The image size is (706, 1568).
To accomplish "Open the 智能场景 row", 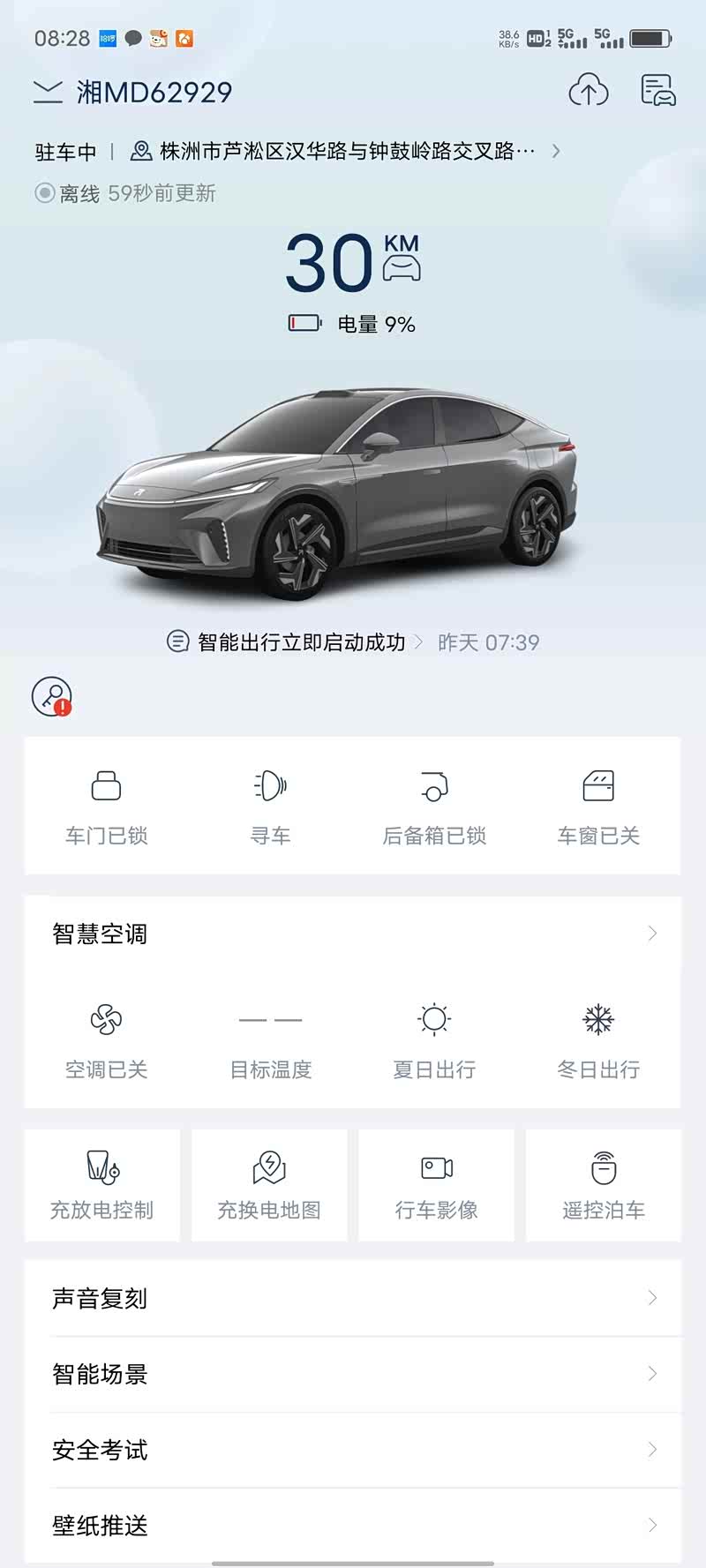I will click(352, 1374).
